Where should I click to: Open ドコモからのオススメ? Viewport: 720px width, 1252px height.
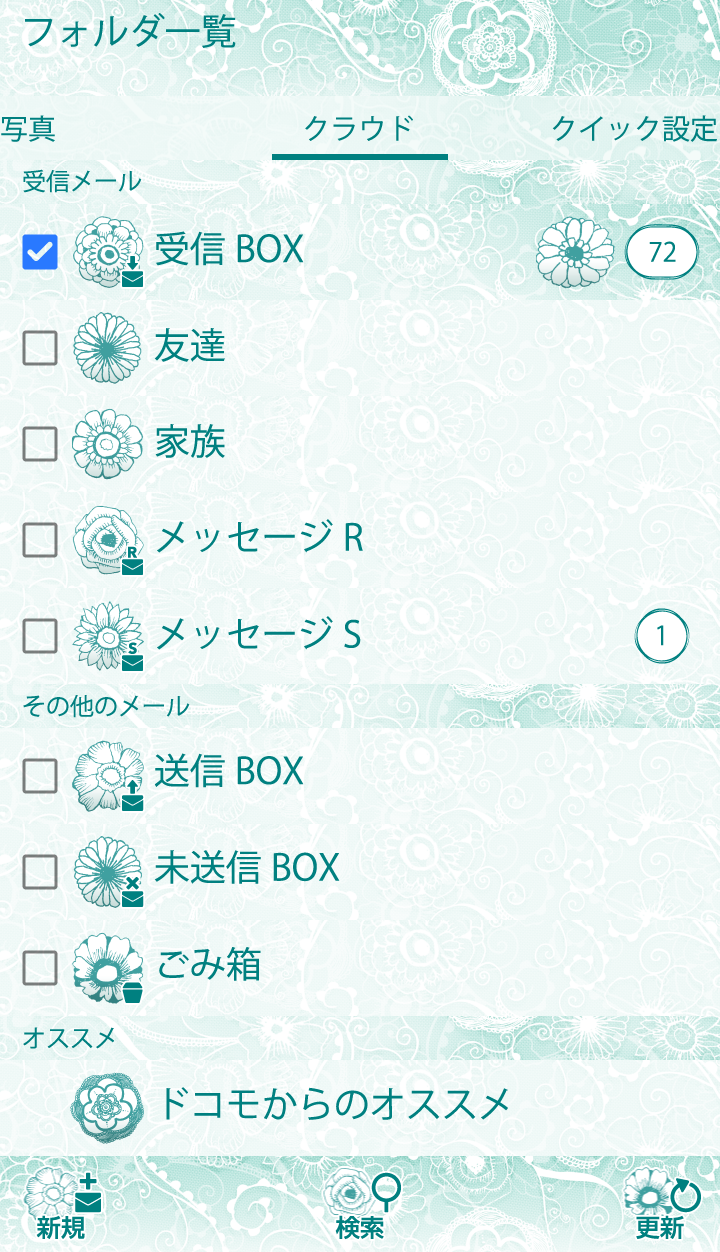point(333,1105)
